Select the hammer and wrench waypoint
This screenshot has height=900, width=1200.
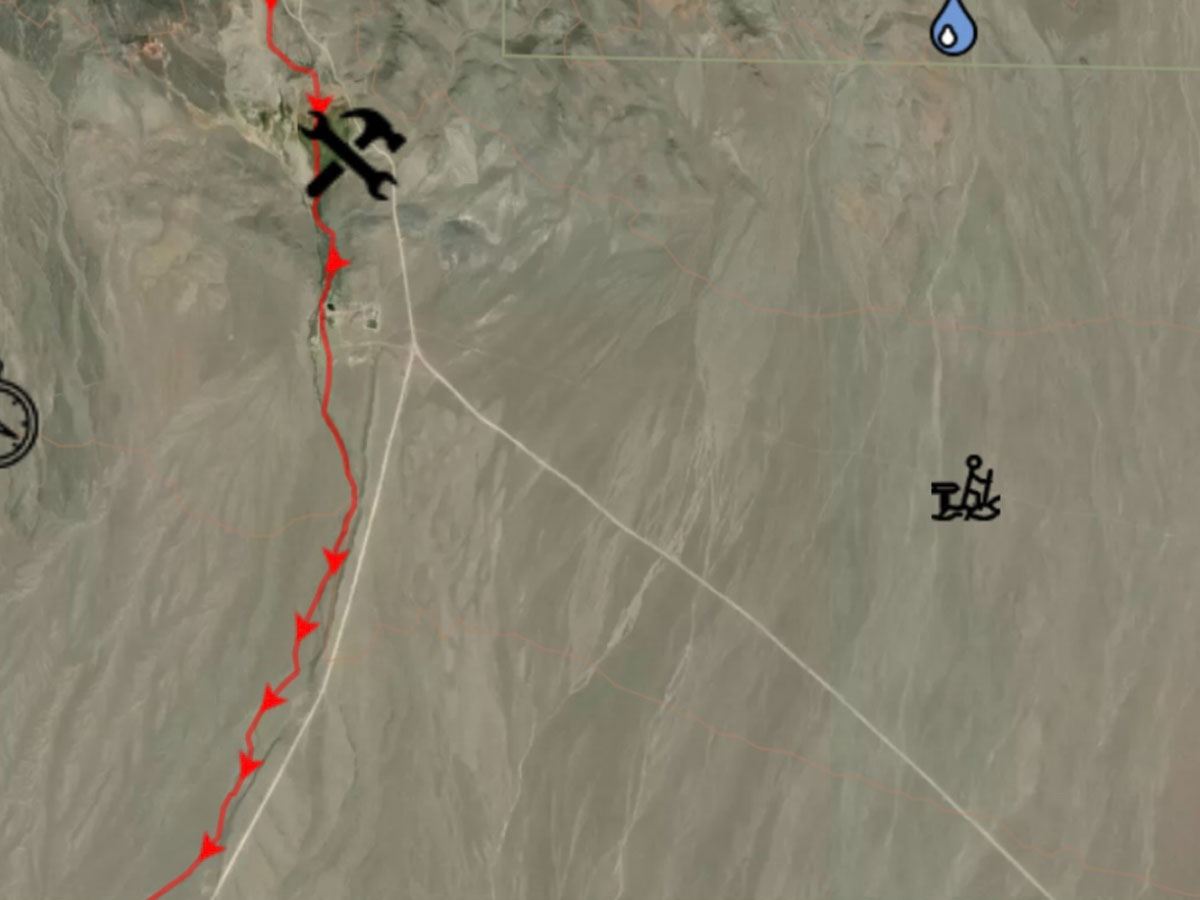point(353,153)
